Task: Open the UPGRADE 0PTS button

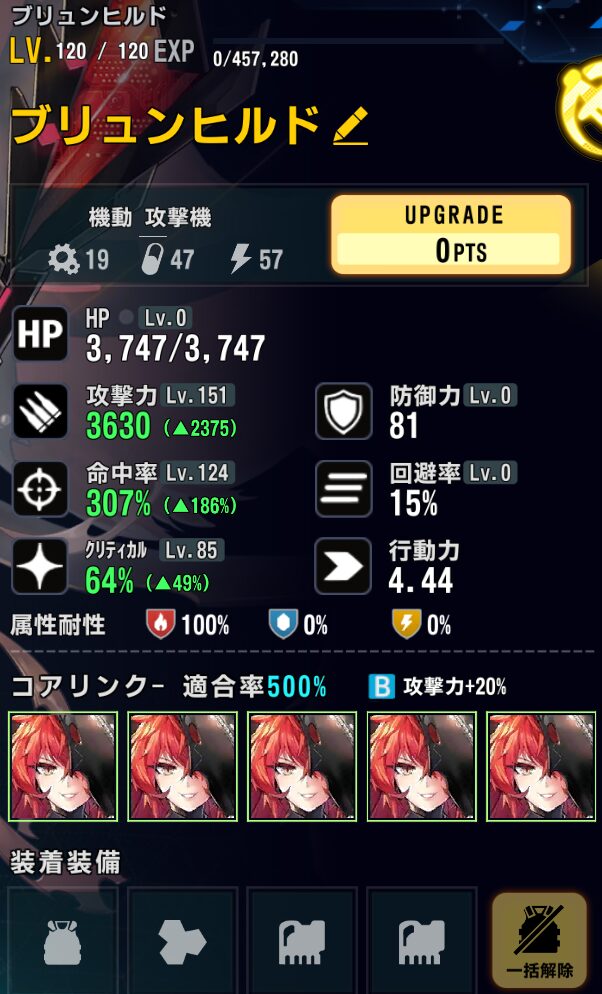Action: coord(451,235)
